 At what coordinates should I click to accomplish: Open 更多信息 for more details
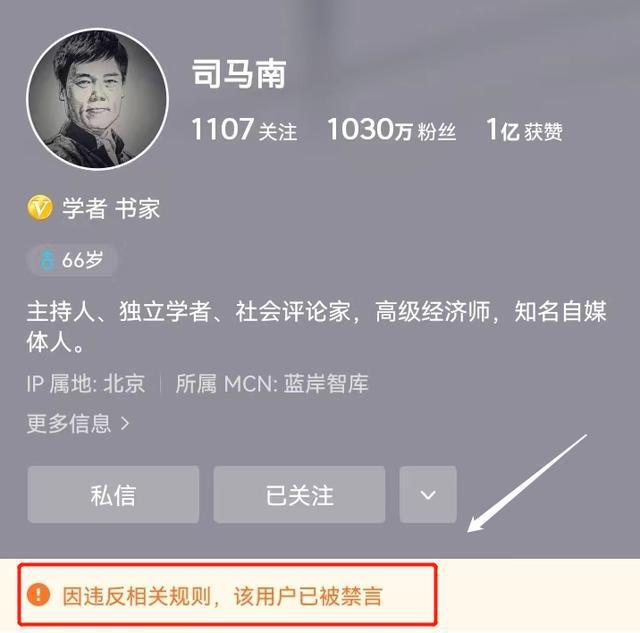(x=78, y=423)
